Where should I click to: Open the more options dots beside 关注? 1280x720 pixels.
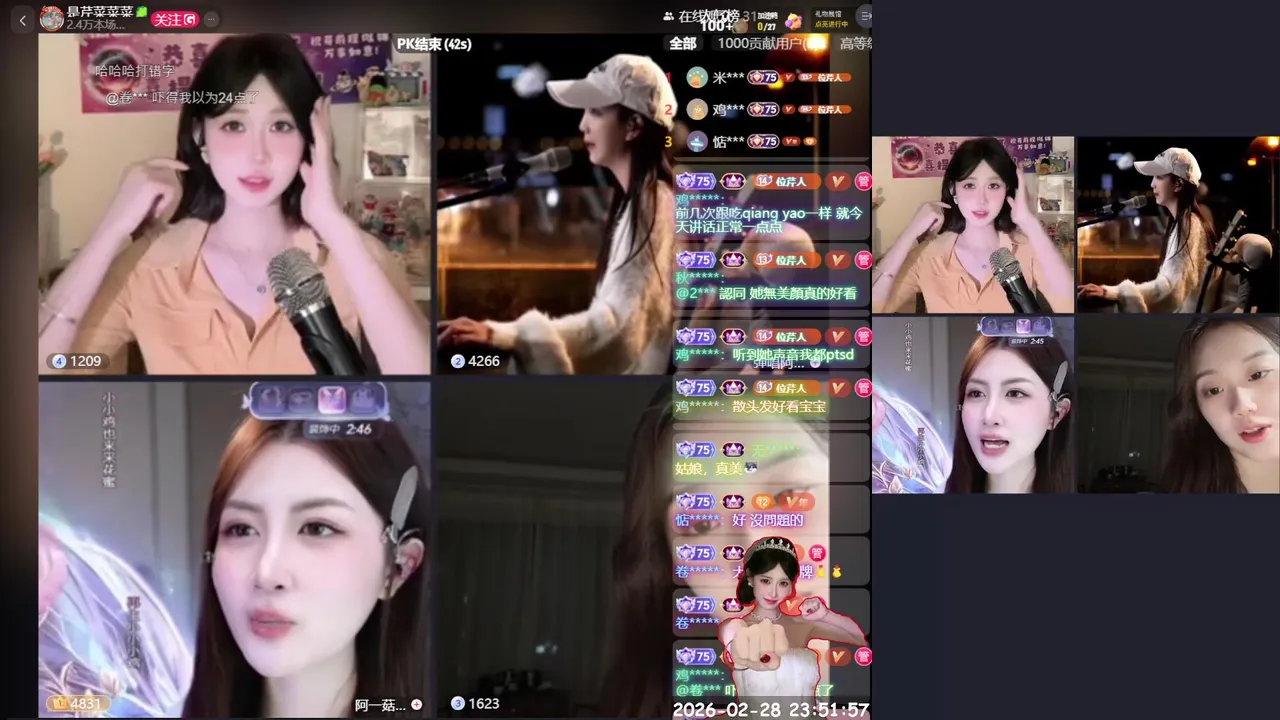pos(212,19)
